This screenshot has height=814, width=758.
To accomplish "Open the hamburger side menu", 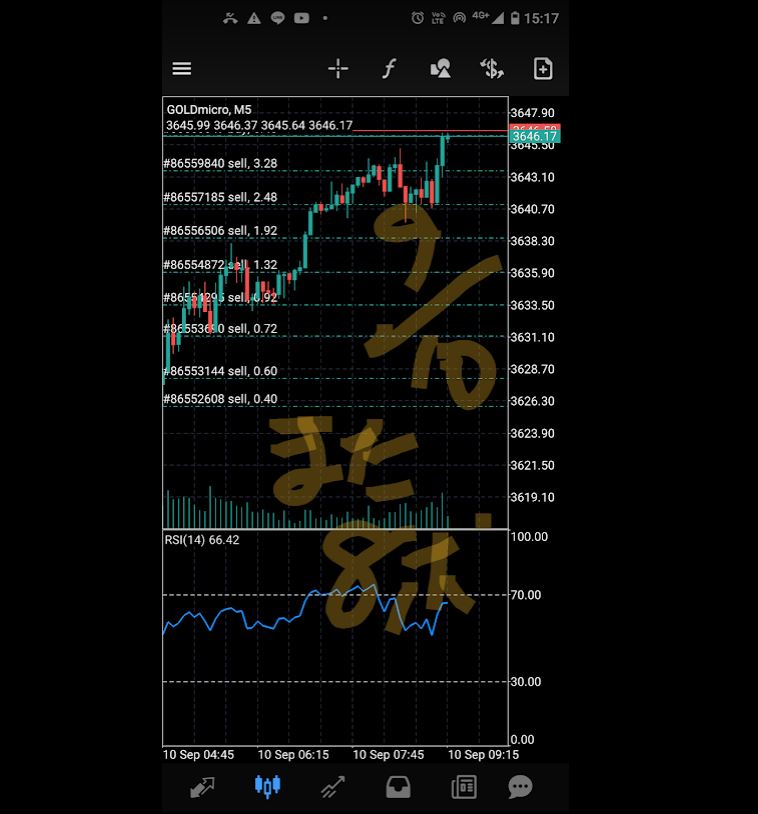I will [x=182, y=69].
